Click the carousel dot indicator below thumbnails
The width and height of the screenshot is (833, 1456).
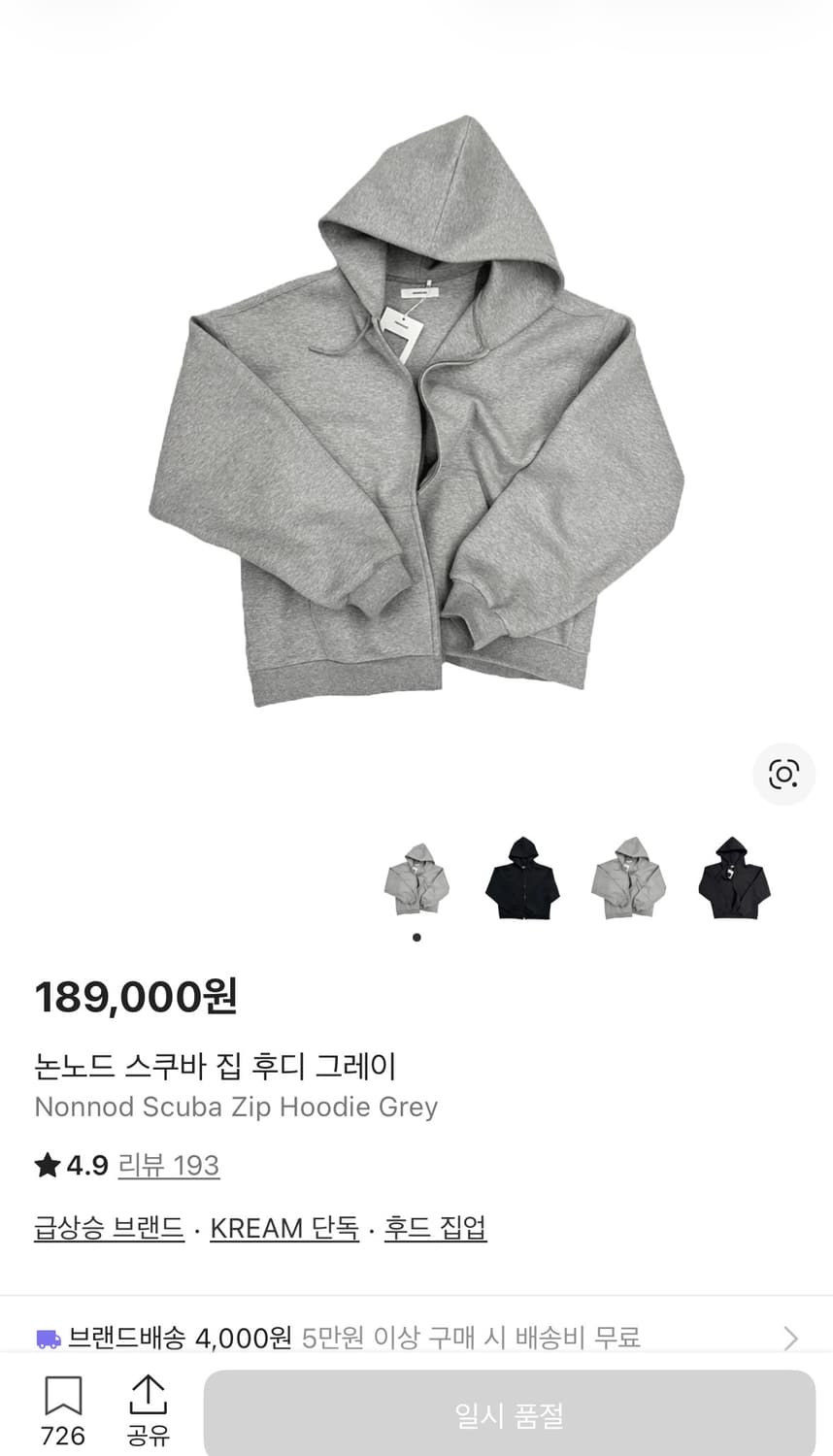417,937
